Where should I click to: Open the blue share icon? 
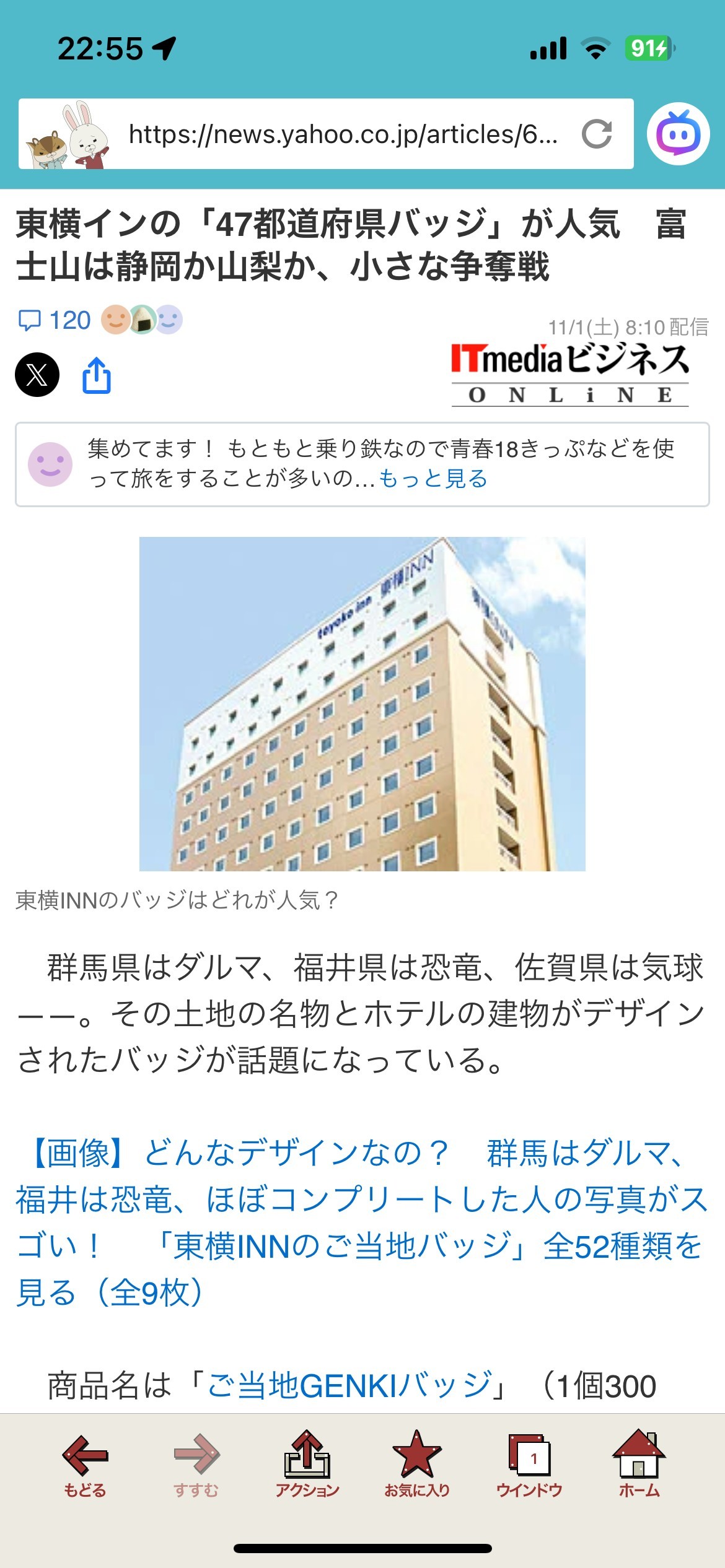(x=97, y=375)
